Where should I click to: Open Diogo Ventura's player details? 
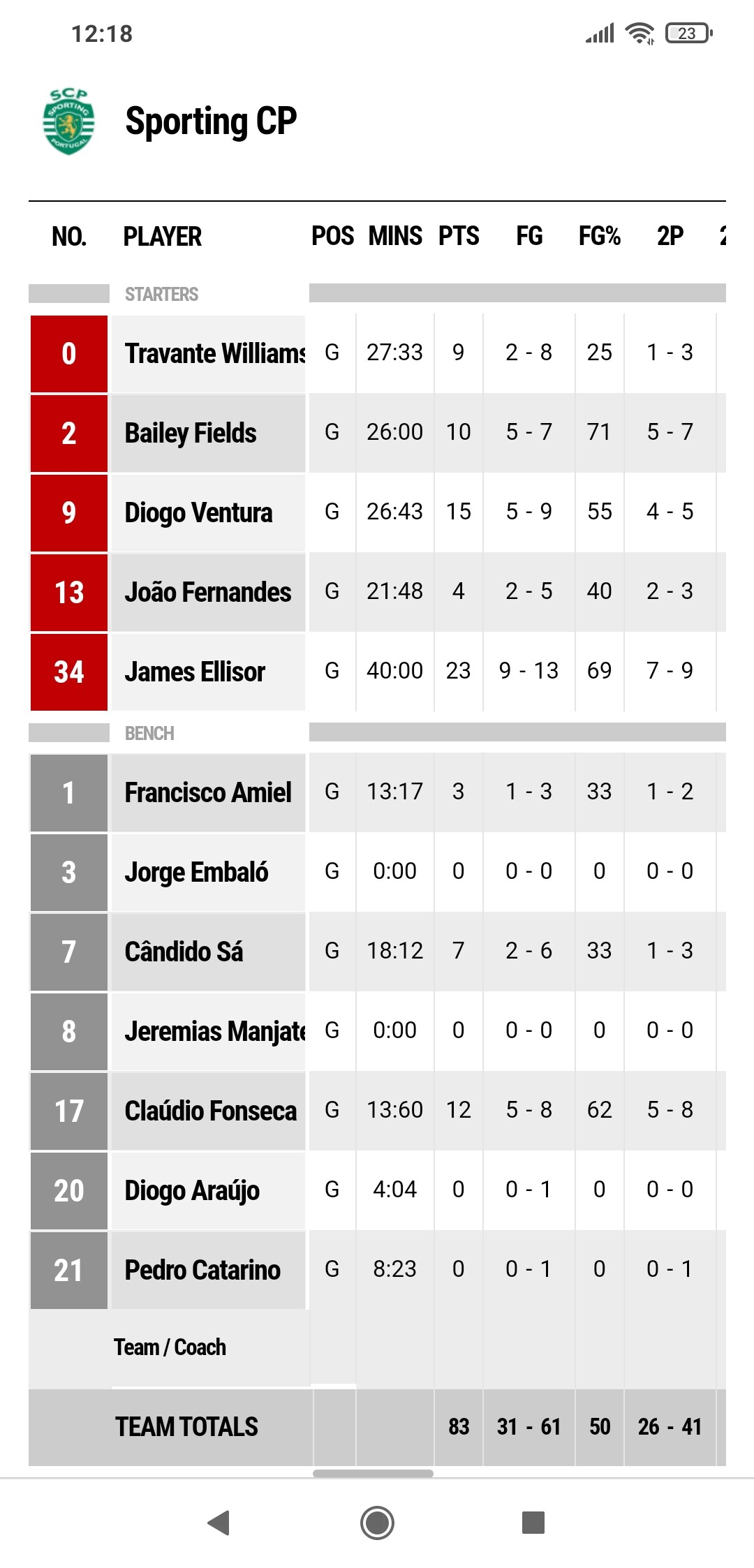198,512
